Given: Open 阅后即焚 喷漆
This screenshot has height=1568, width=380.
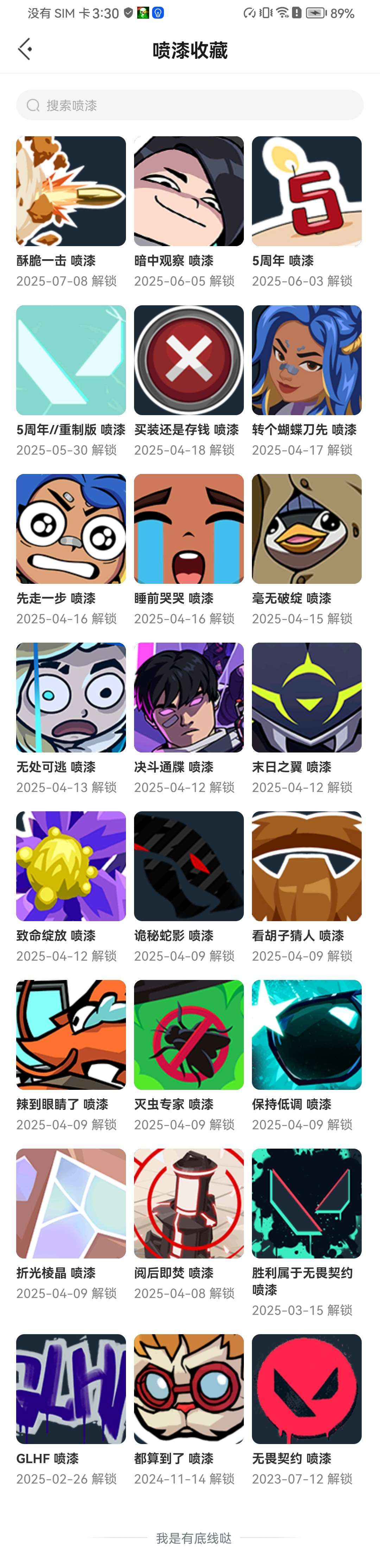Looking at the screenshot, I should pyautogui.click(x=189, y=1203).
